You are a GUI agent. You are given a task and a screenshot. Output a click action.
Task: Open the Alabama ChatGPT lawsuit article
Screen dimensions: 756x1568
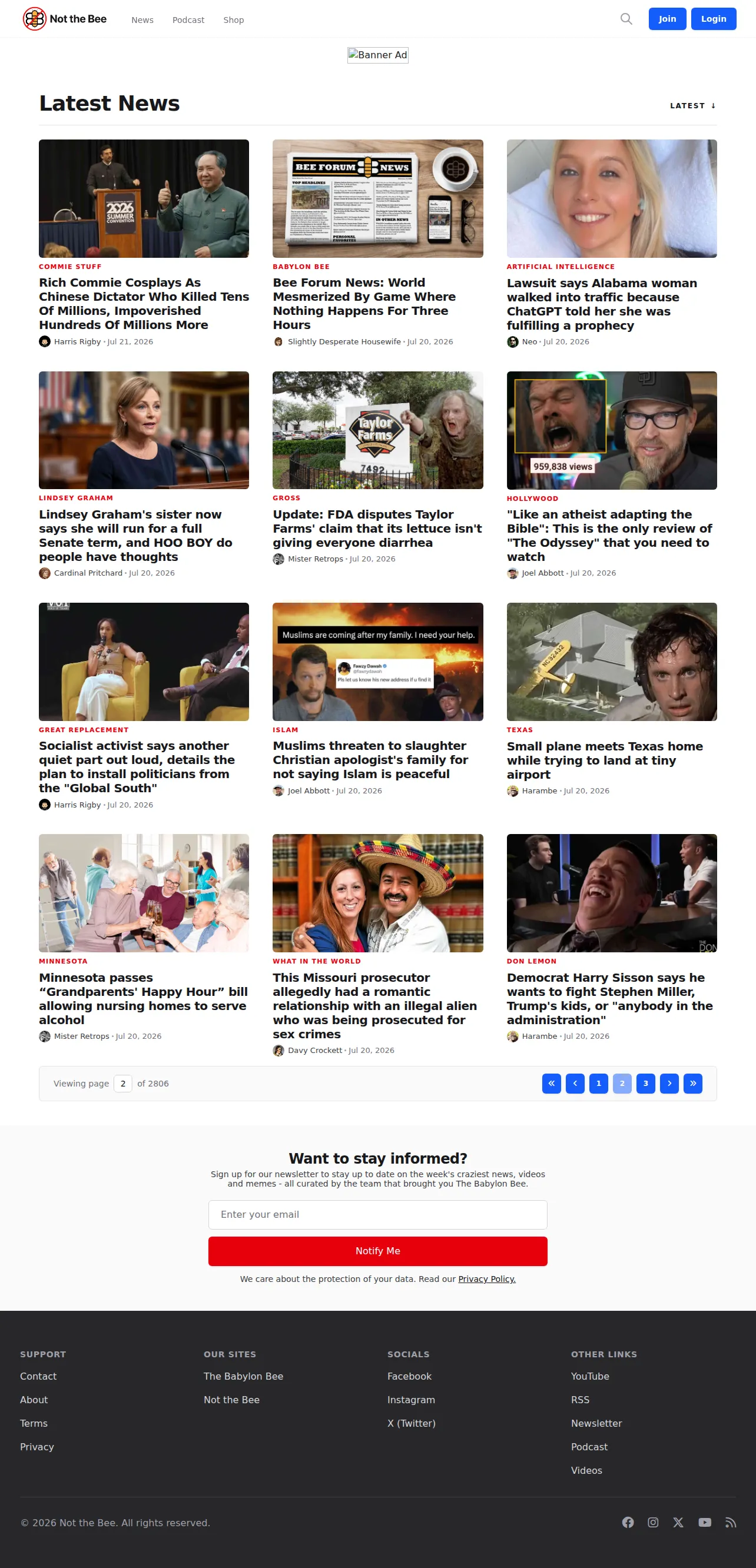(x=601, y=304)
